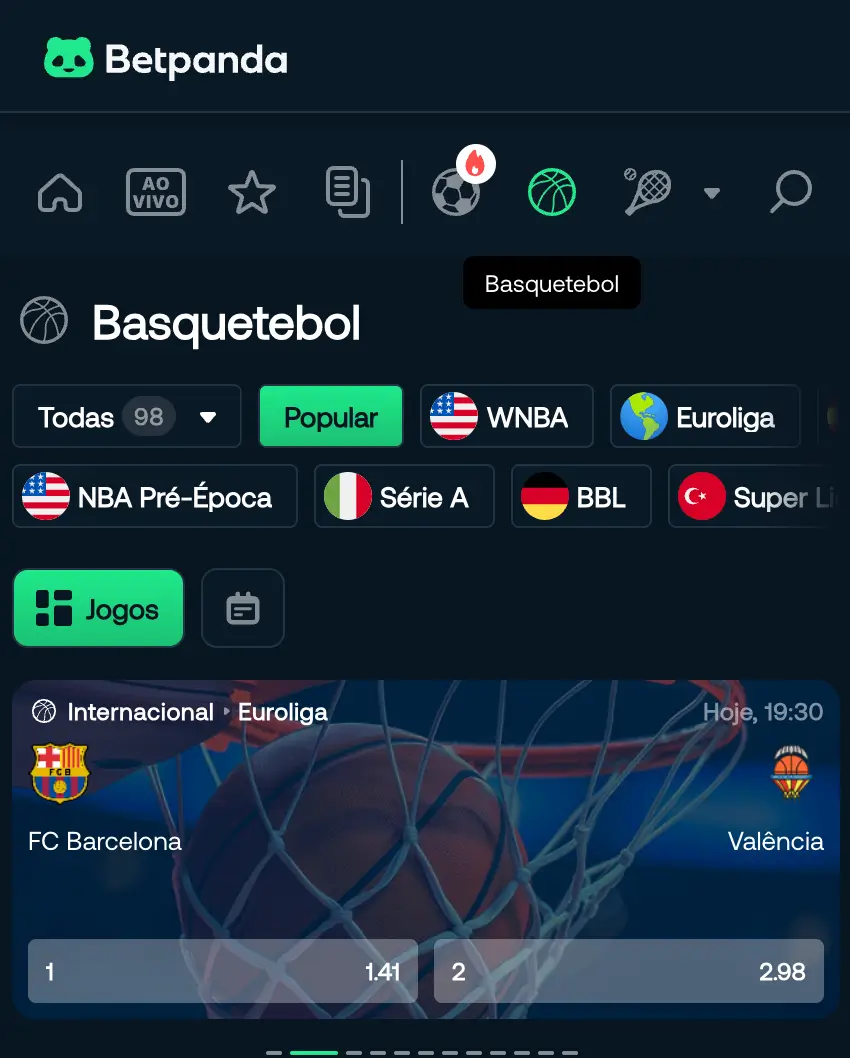Select the Popular filter chip
This screenshot has height=1058, width=850.
(x=331, y=416)
